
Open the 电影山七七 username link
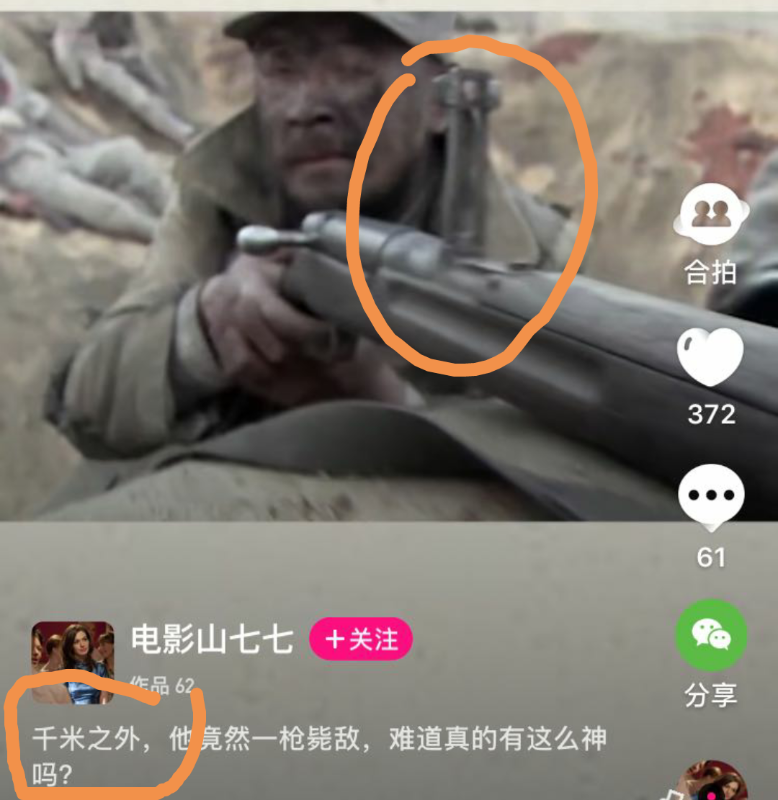[x=212, y=639]
